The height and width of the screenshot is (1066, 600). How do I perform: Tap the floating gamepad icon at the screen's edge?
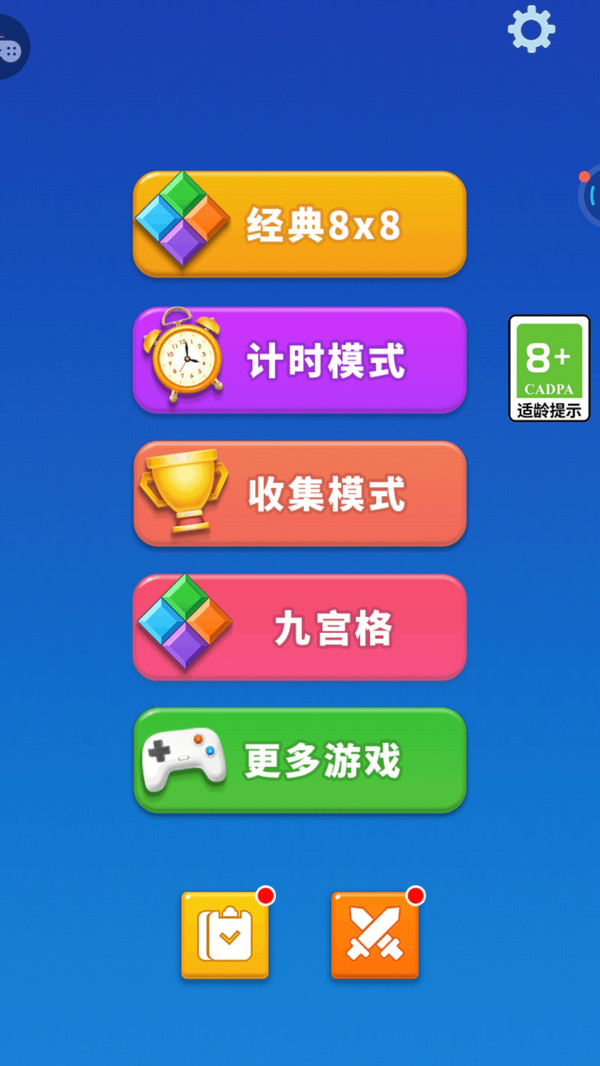(10, 48)
